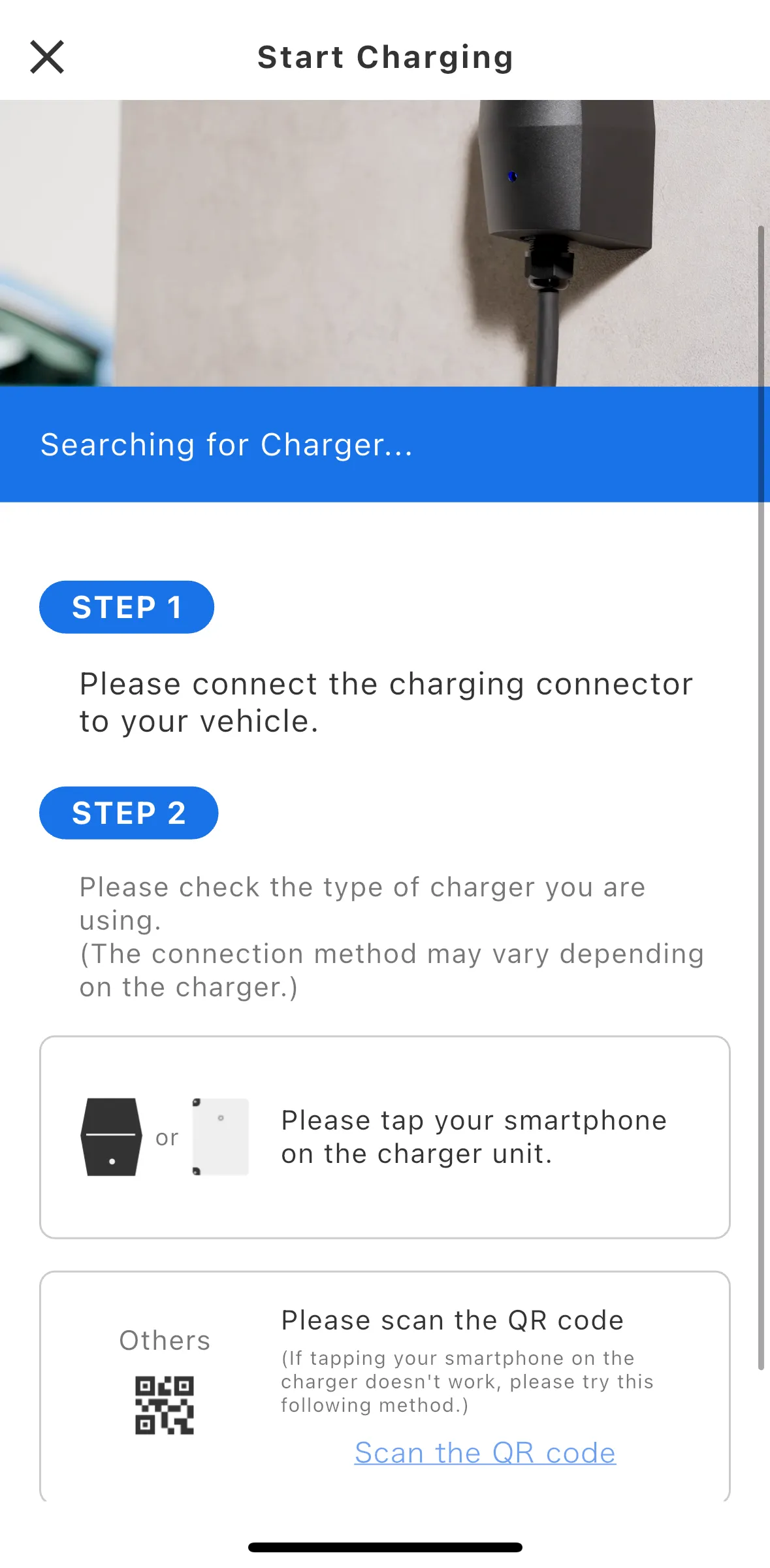Viewport: 770px width, 1568px height.
Task: Close the Start Charging screen
Action: click(47, 57)
